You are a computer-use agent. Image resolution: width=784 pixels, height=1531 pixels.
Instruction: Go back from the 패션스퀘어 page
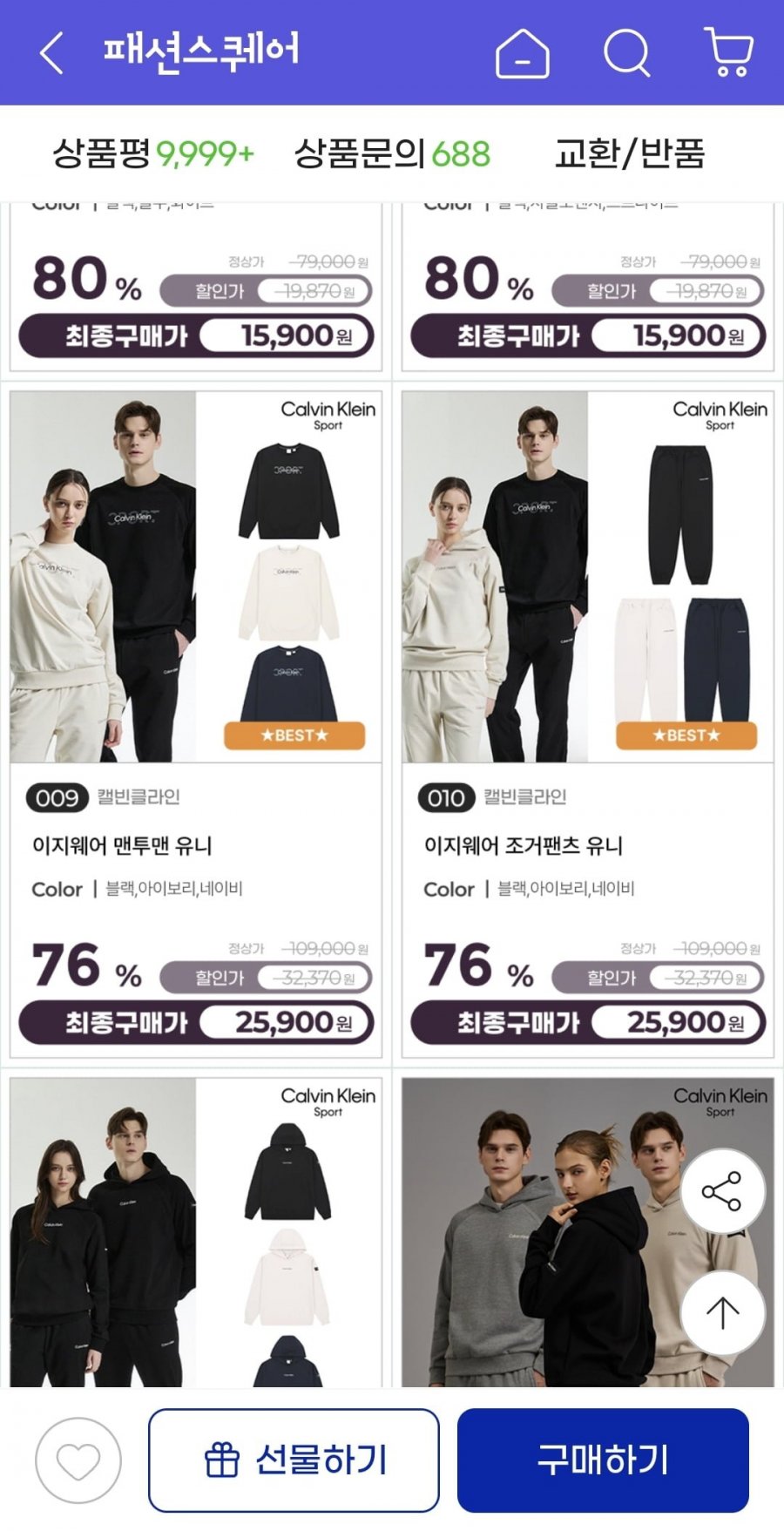click(52, 53)
